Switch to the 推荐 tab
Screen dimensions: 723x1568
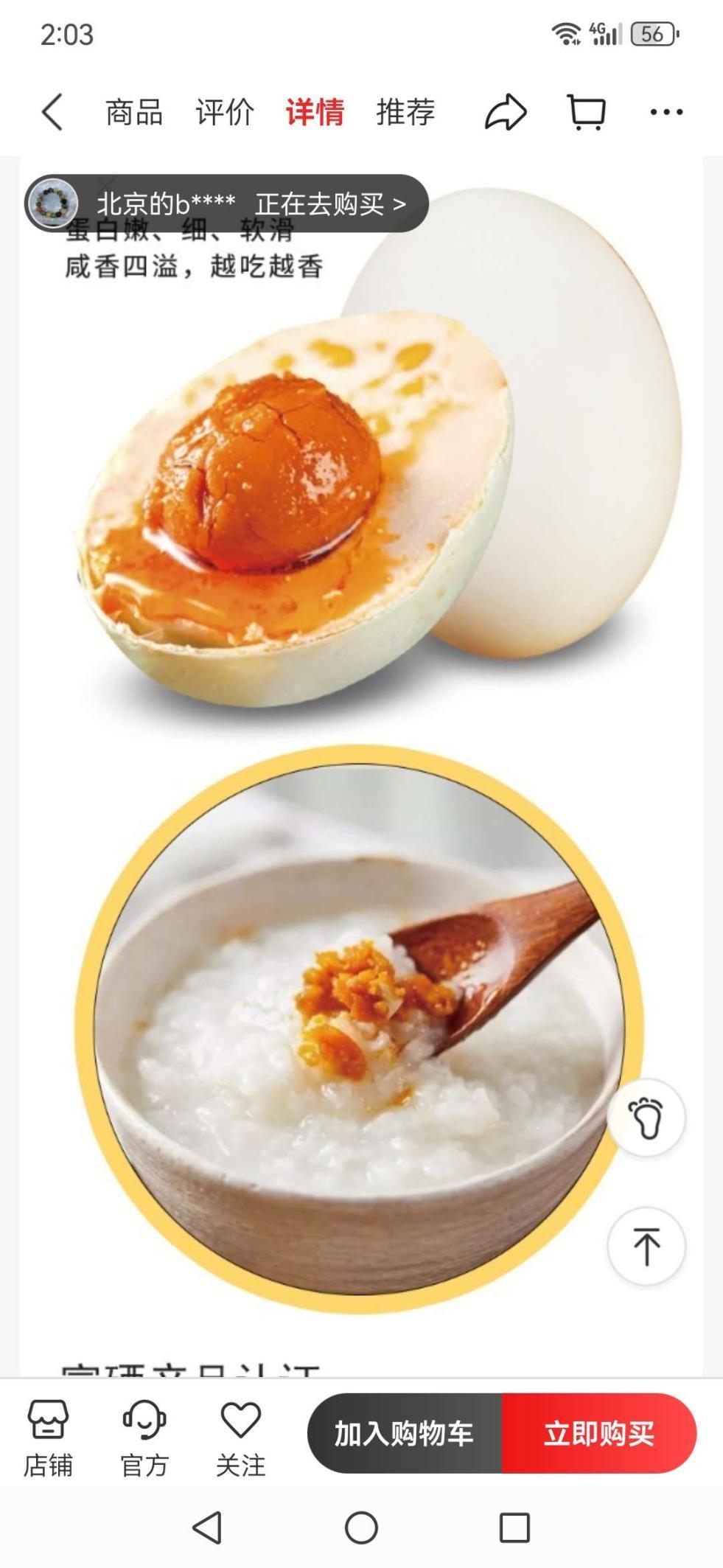click(x=405, y=112)
